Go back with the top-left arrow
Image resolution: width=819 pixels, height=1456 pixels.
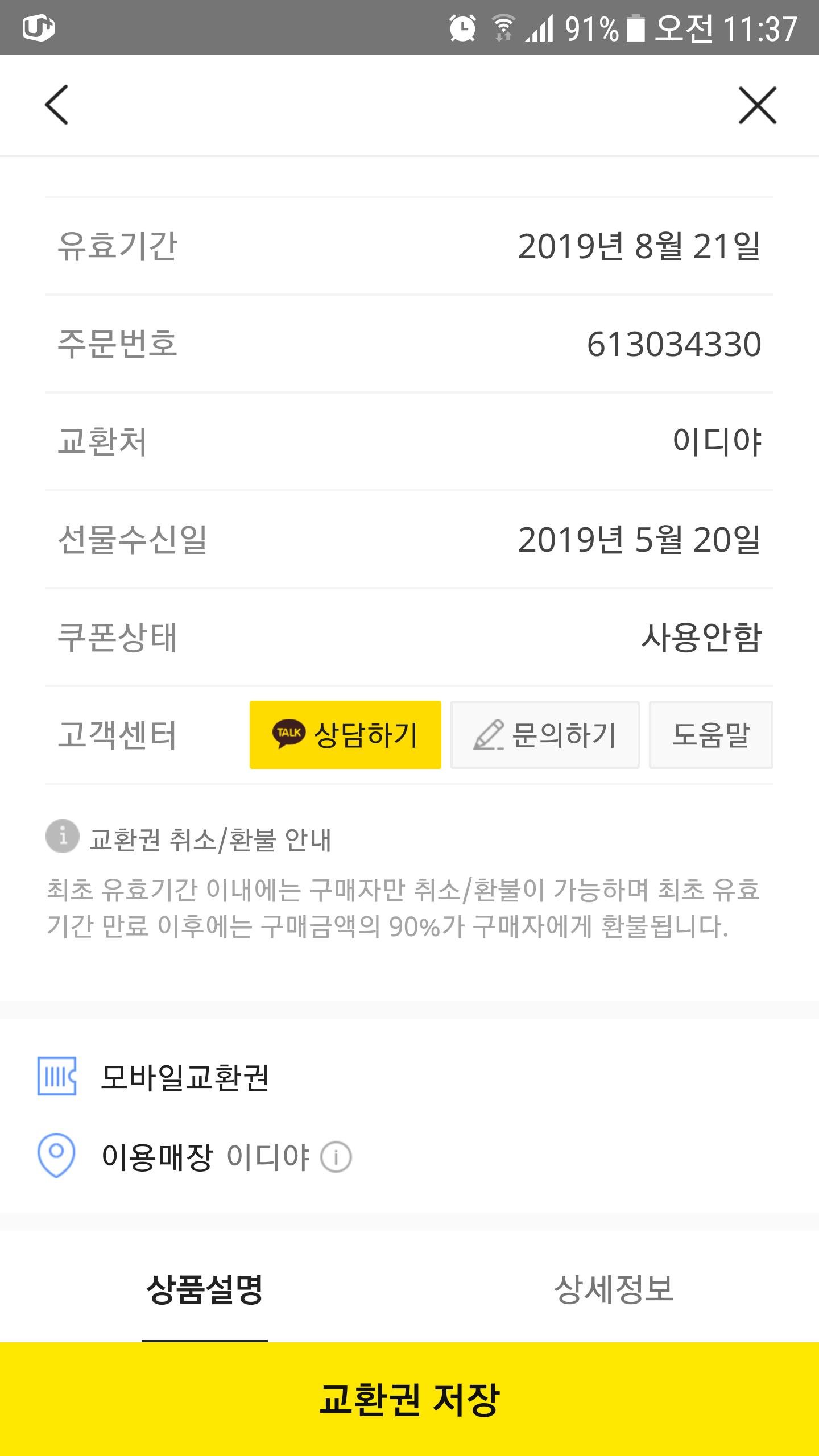click(56, 105)
